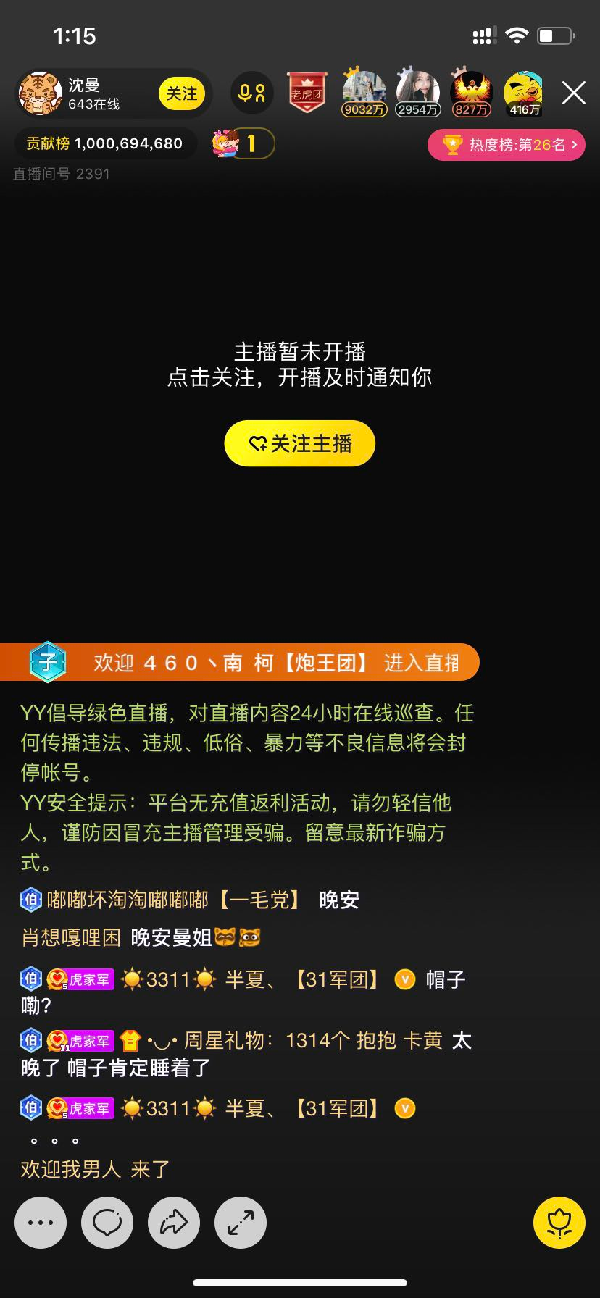Open the red fan club badge

[x=307, y=93]
